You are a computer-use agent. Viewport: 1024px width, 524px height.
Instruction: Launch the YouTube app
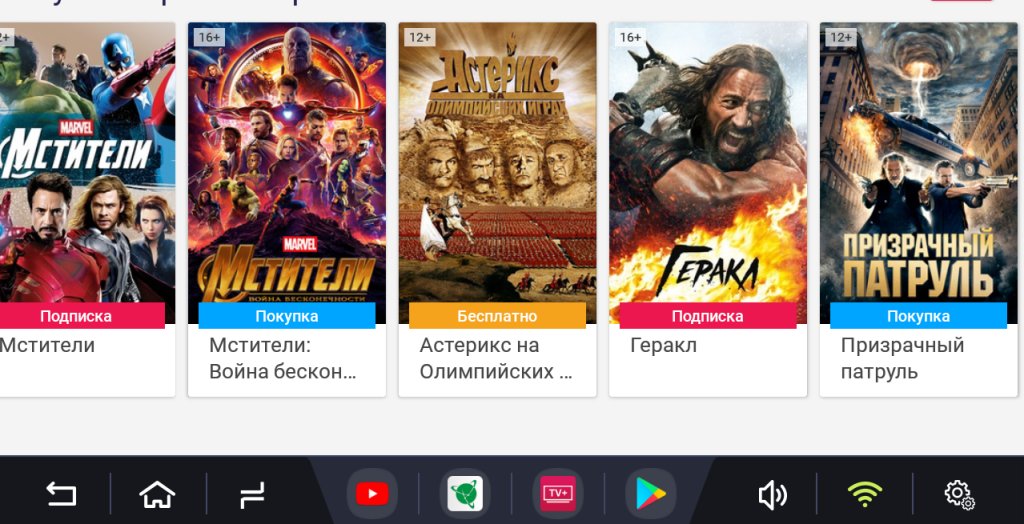tap(372, 493)
